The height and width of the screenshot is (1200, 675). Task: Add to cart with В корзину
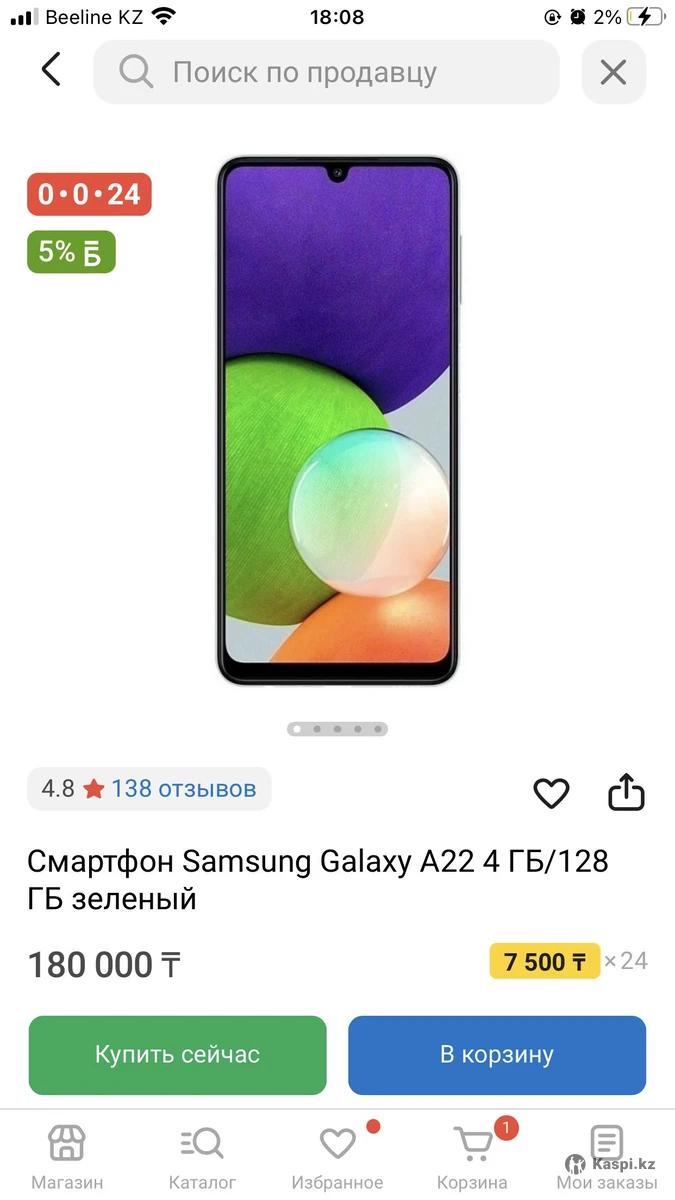[x=497, y=1055]
